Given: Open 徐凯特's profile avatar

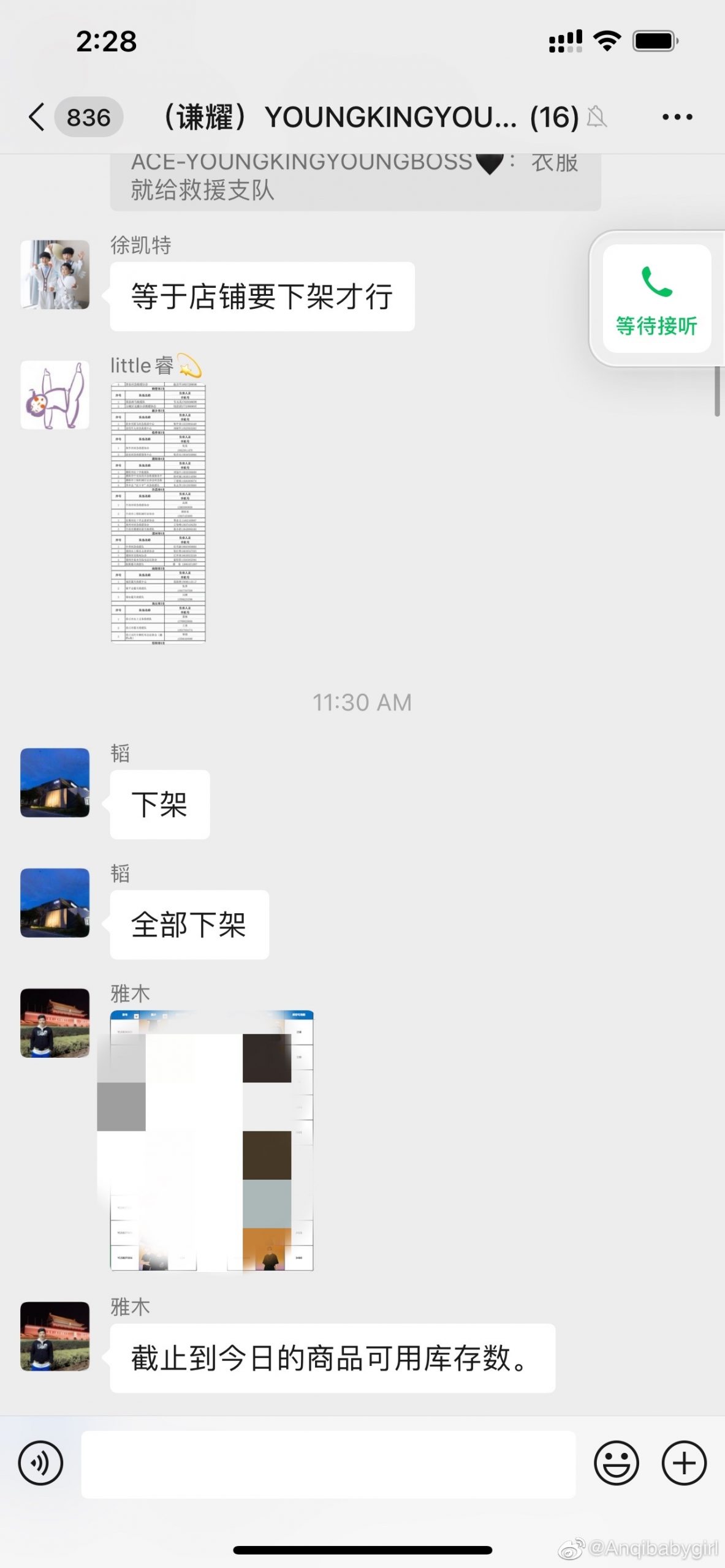Looking at the screenshot, I should [55, 274].
